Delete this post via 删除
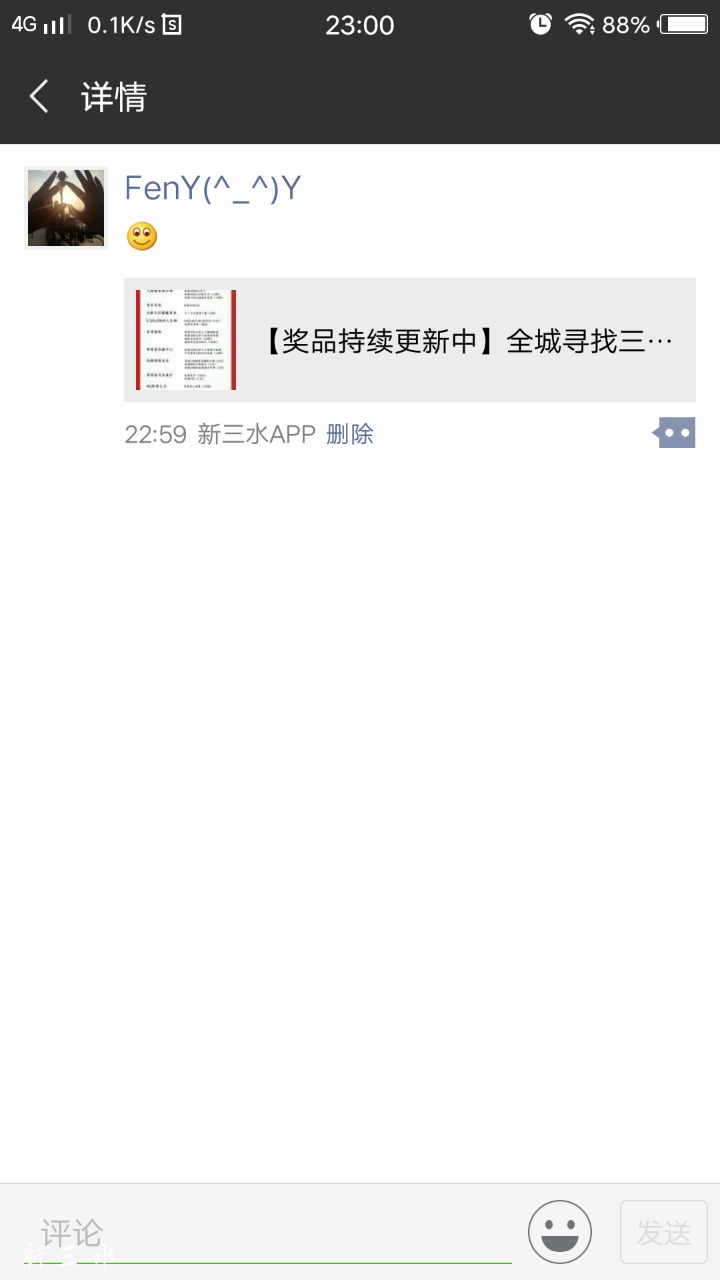 click(350, 434)
